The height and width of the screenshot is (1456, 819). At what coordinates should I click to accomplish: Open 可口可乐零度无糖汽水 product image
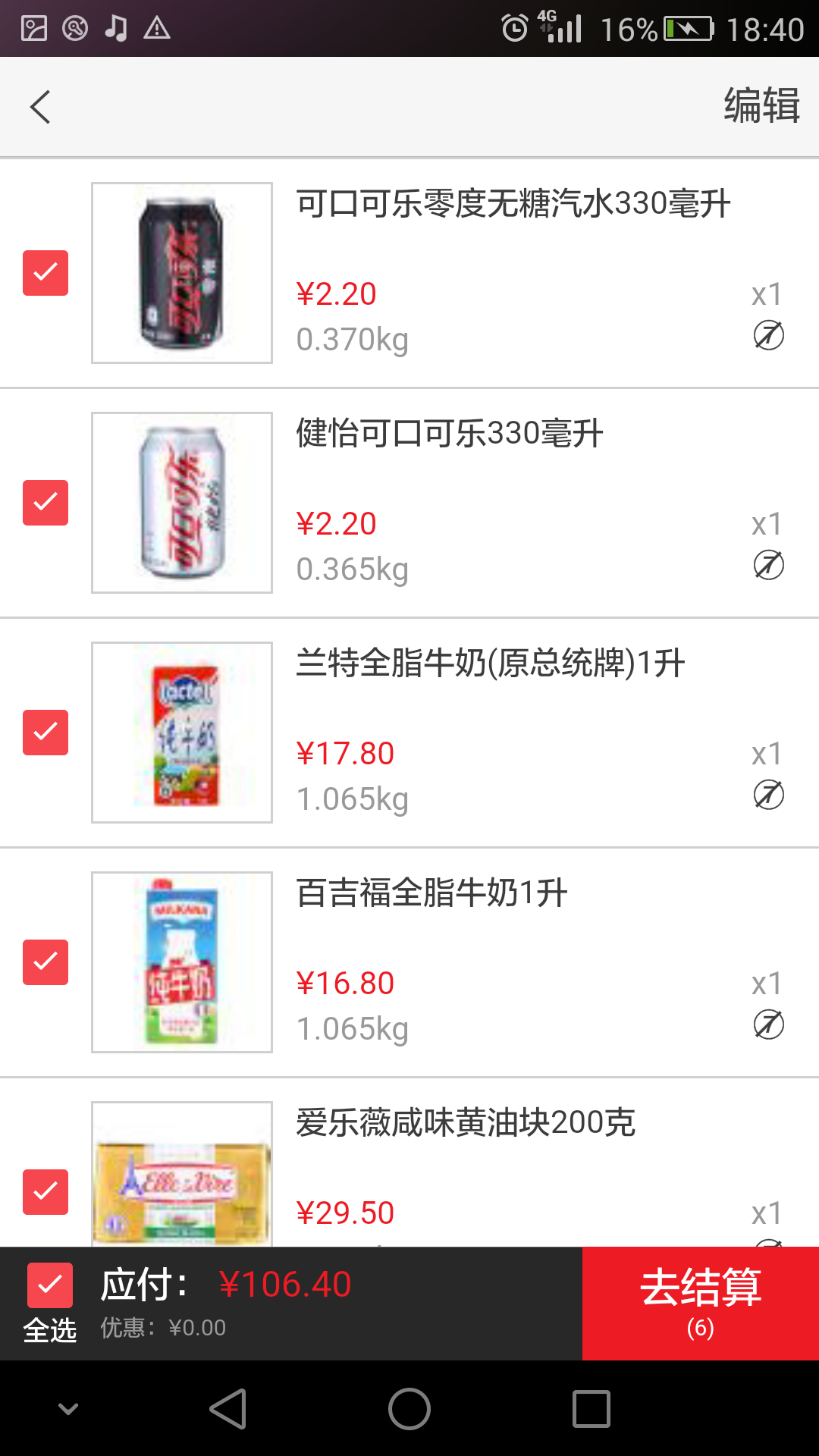pos(182,273)
